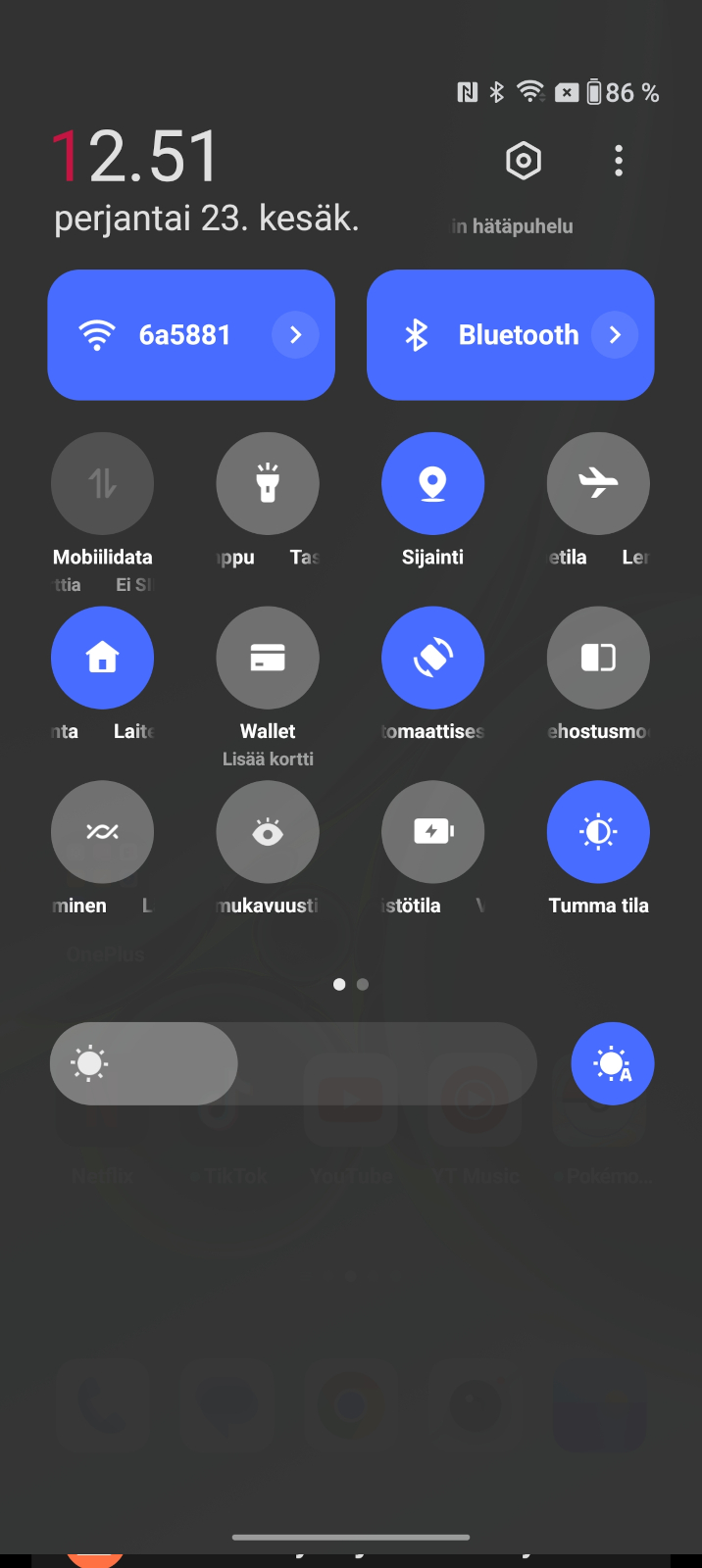This screenshot has height=1568, width=702.
Task: Tap the split-screen style tile
Action: point(598,658)
